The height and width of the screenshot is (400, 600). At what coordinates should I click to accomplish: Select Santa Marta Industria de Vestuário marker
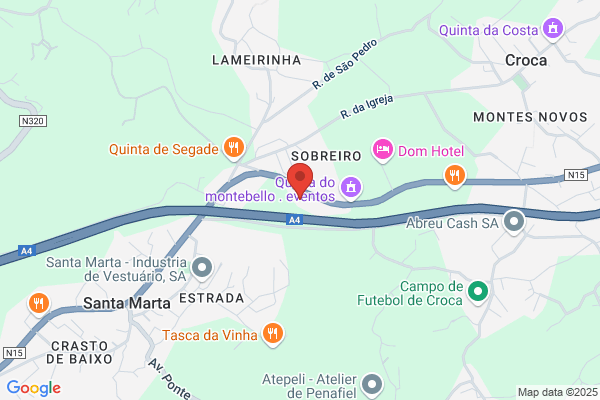[x=202, y=268]
